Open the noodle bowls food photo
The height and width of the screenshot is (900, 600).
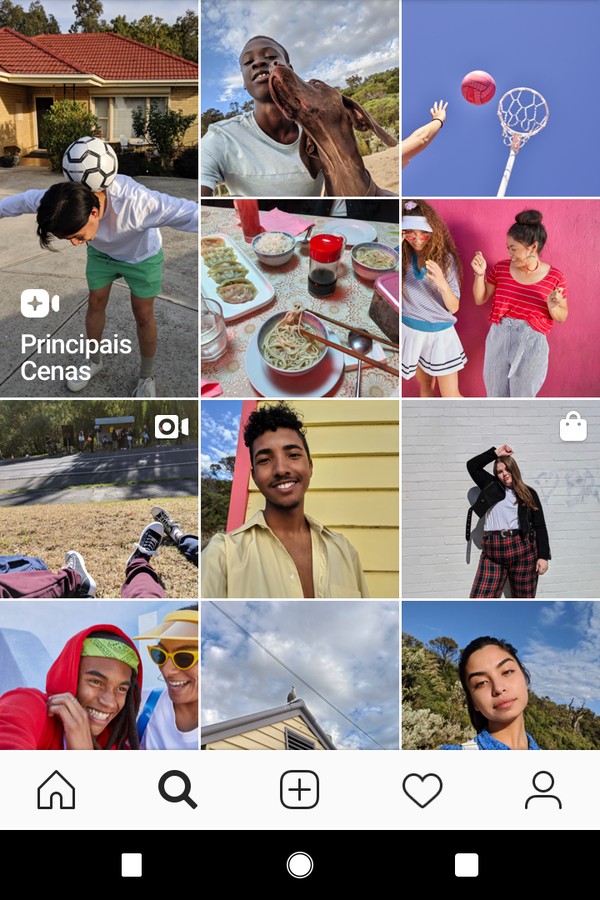pos(299,298)
